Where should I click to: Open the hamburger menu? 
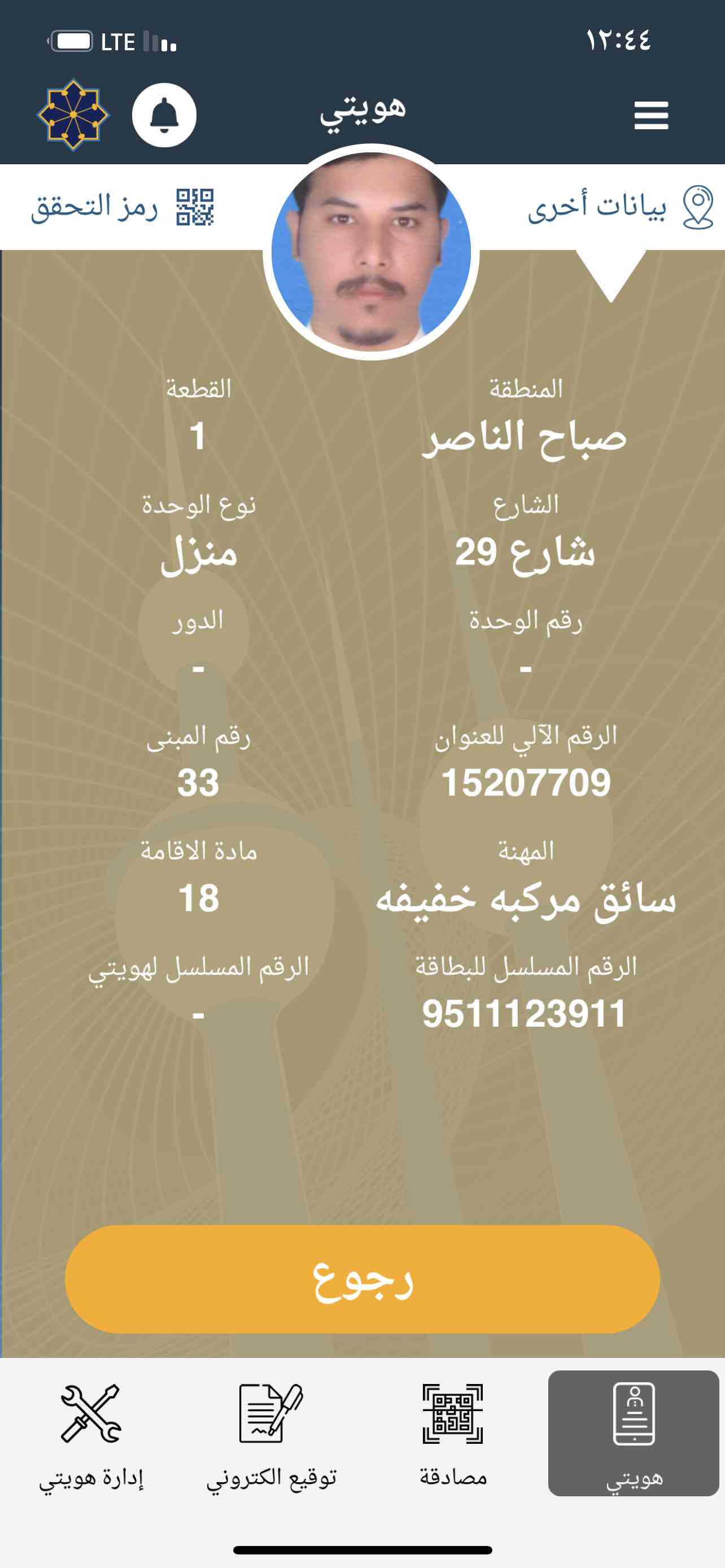[x=650, y=115]
